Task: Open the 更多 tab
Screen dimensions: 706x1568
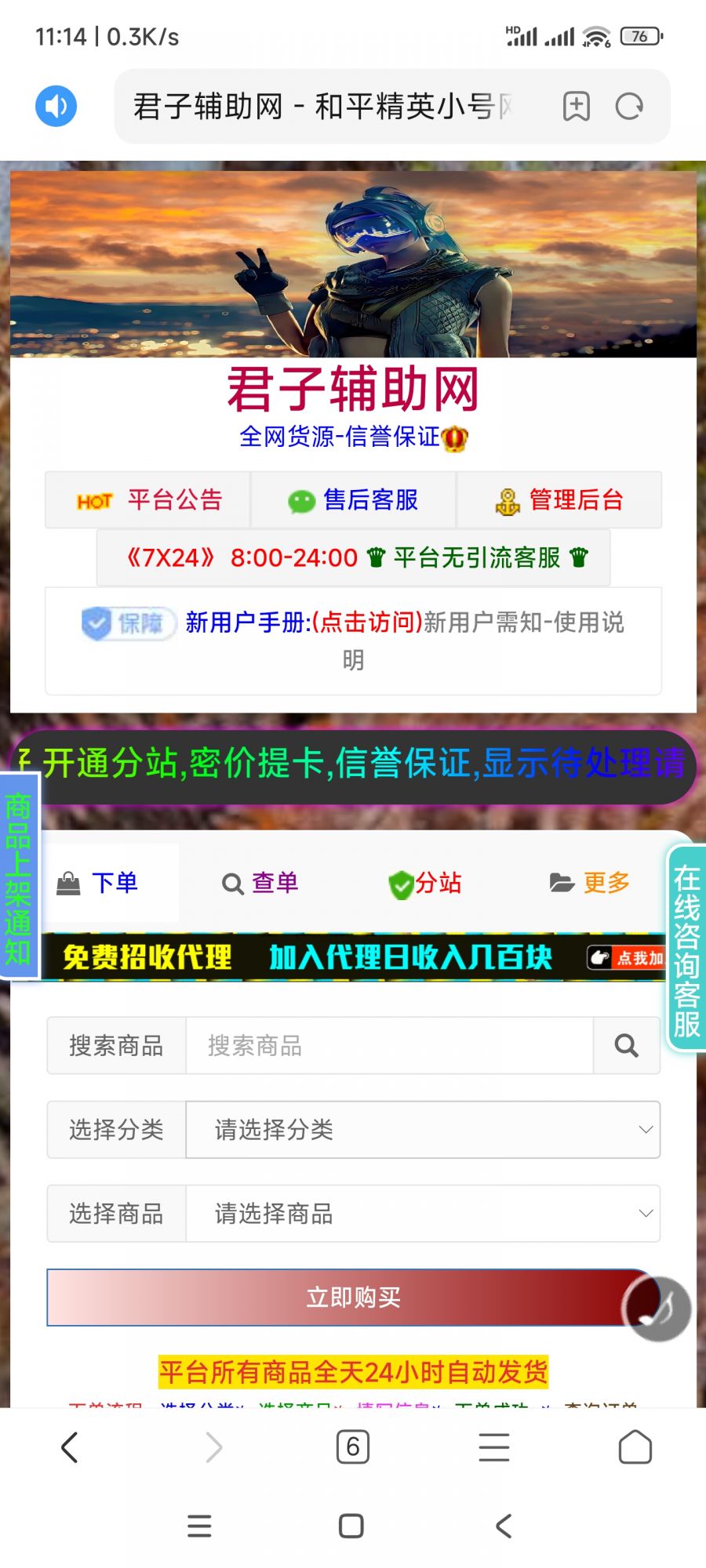Action: click(590, 883)
